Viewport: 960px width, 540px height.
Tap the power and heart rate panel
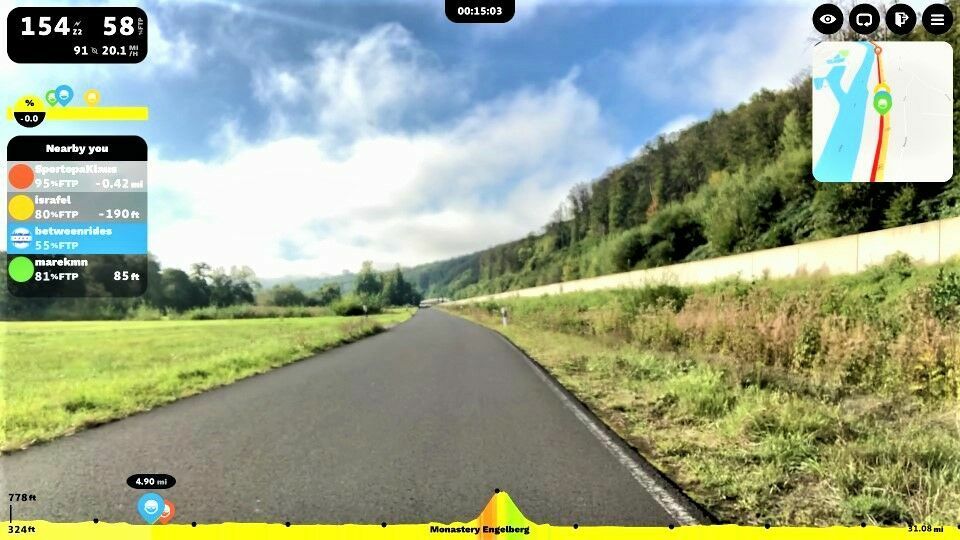tap(77, 35)
